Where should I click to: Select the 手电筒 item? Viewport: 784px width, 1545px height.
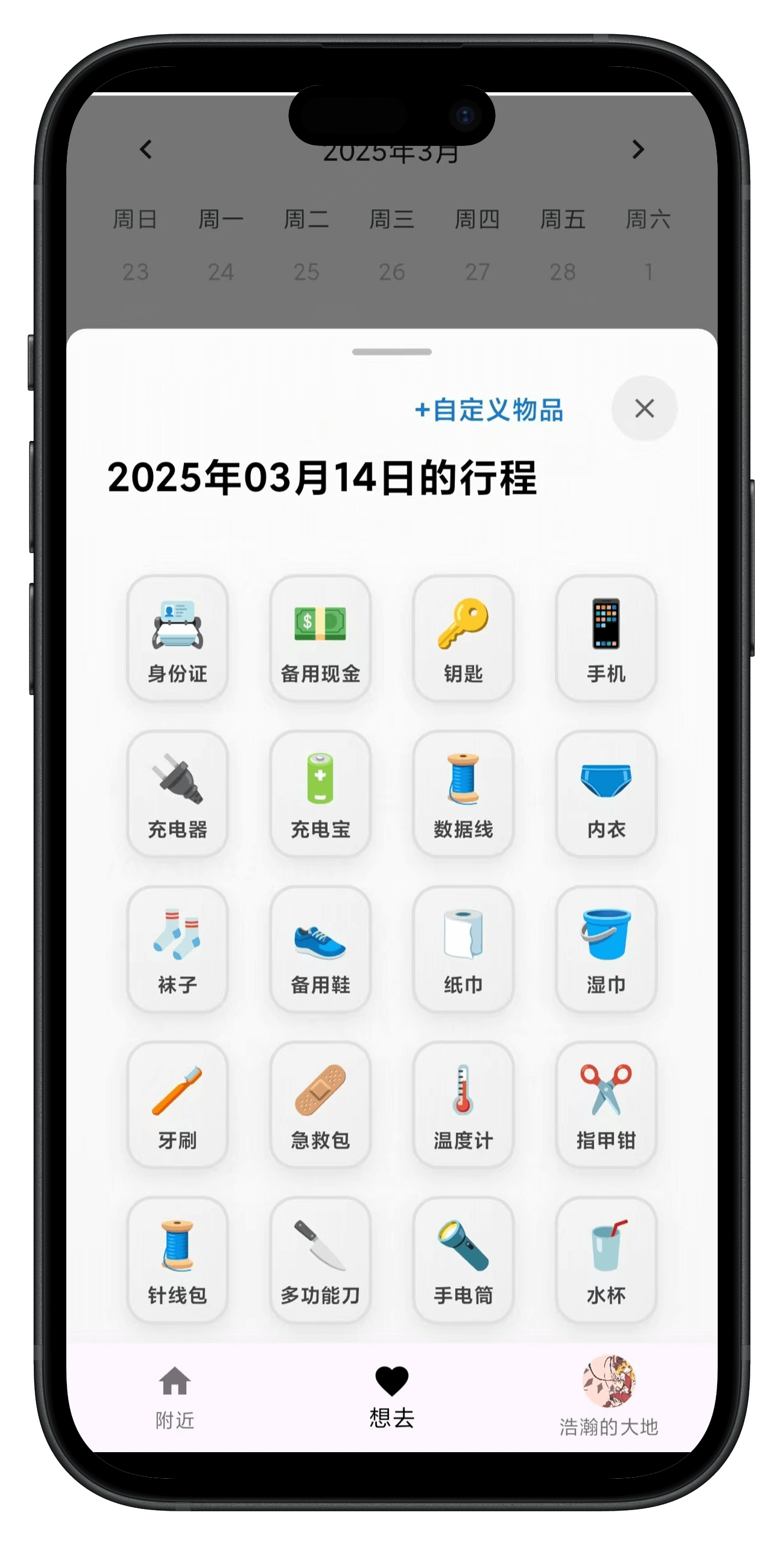point(463,1260)
